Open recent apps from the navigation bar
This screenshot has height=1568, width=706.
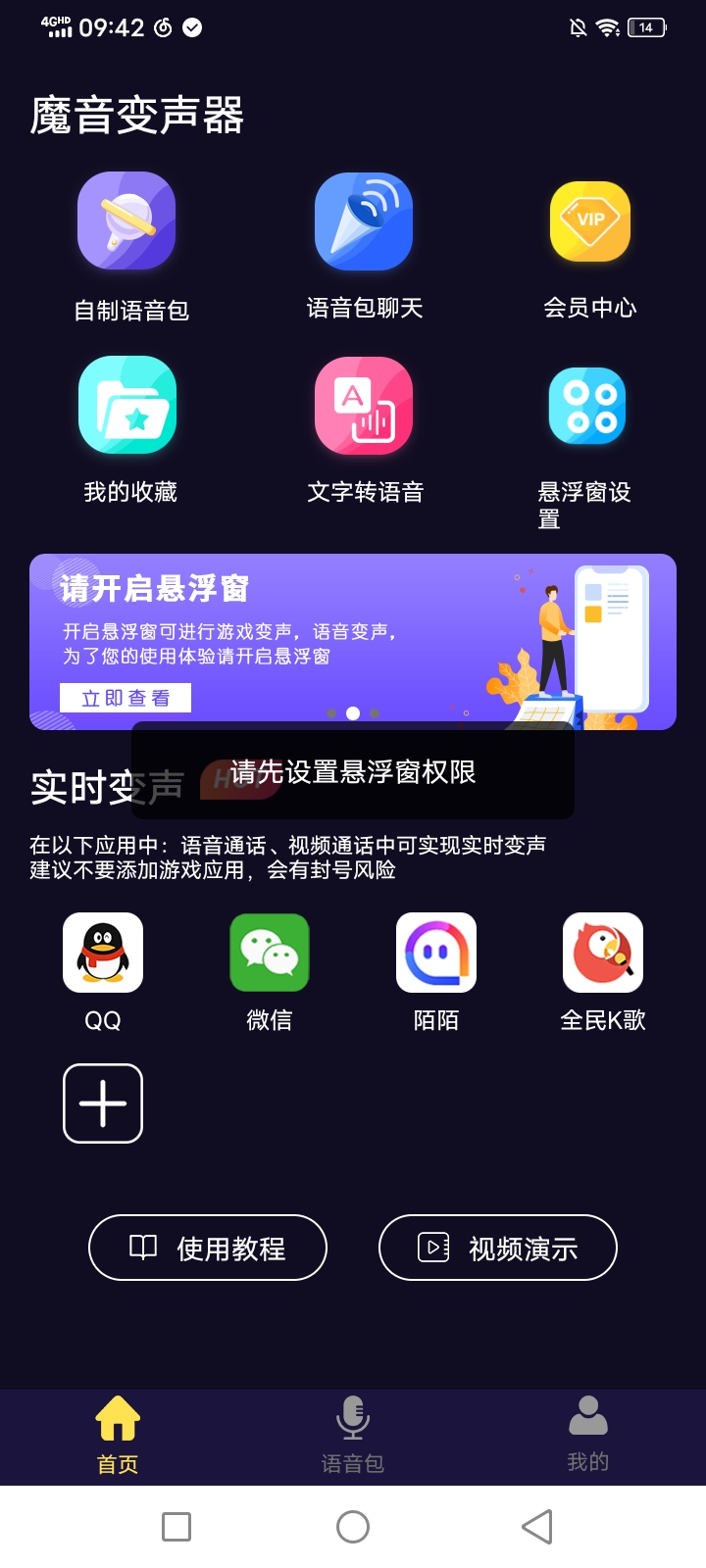176,1527
